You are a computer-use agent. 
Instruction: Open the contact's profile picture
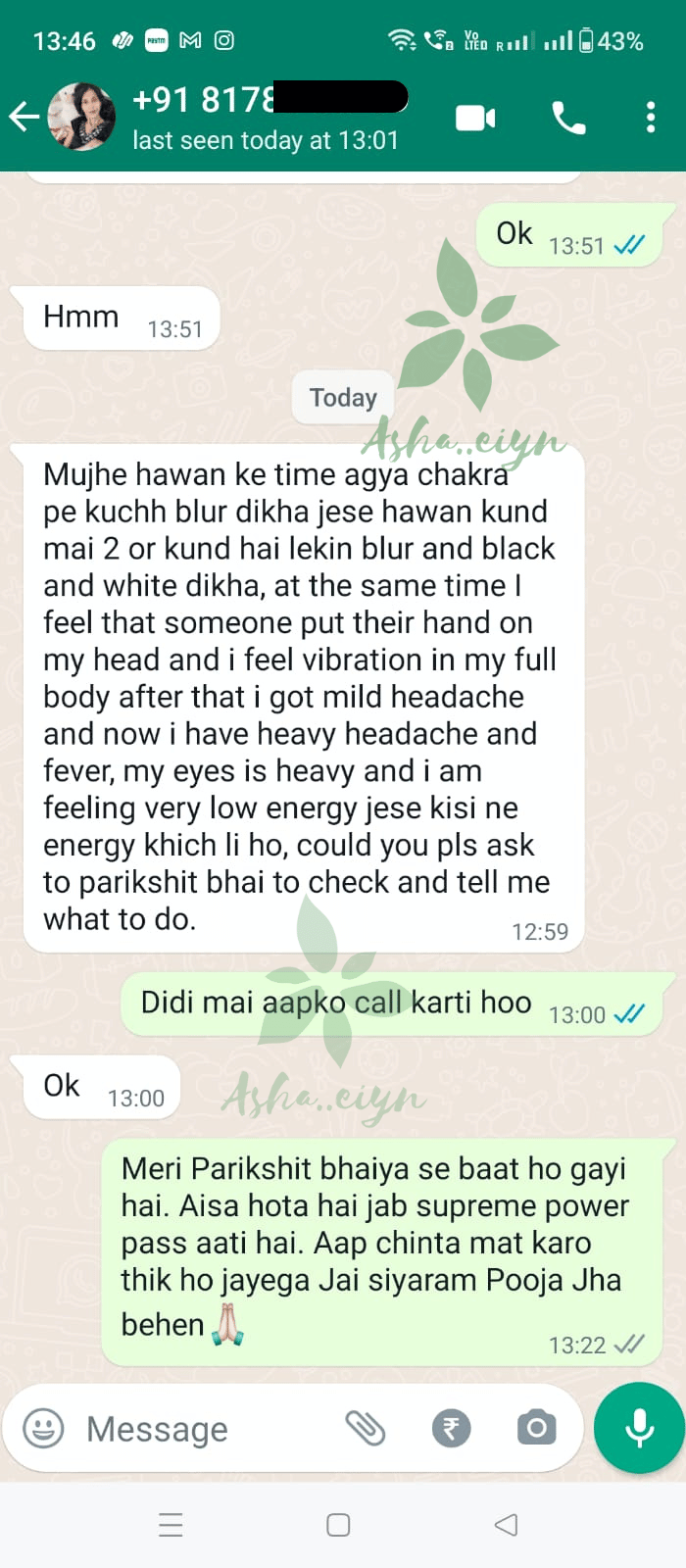82,118
